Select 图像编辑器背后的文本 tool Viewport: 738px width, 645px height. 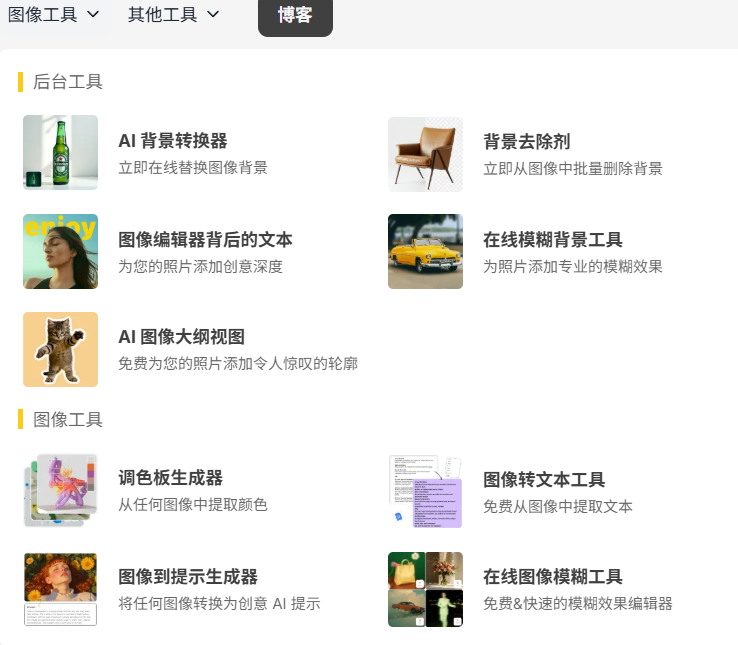pos(205,240)
